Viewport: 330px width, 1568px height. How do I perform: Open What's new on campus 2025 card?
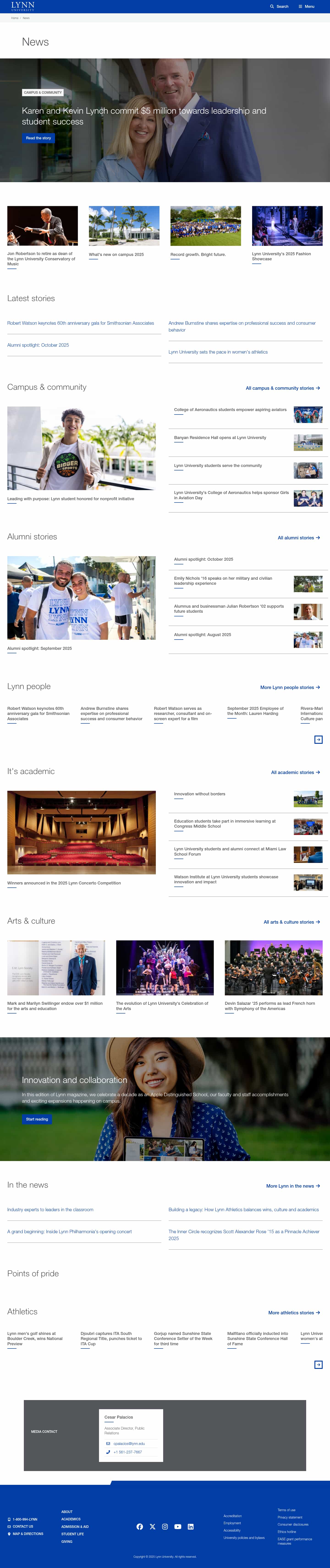(116, 254)
